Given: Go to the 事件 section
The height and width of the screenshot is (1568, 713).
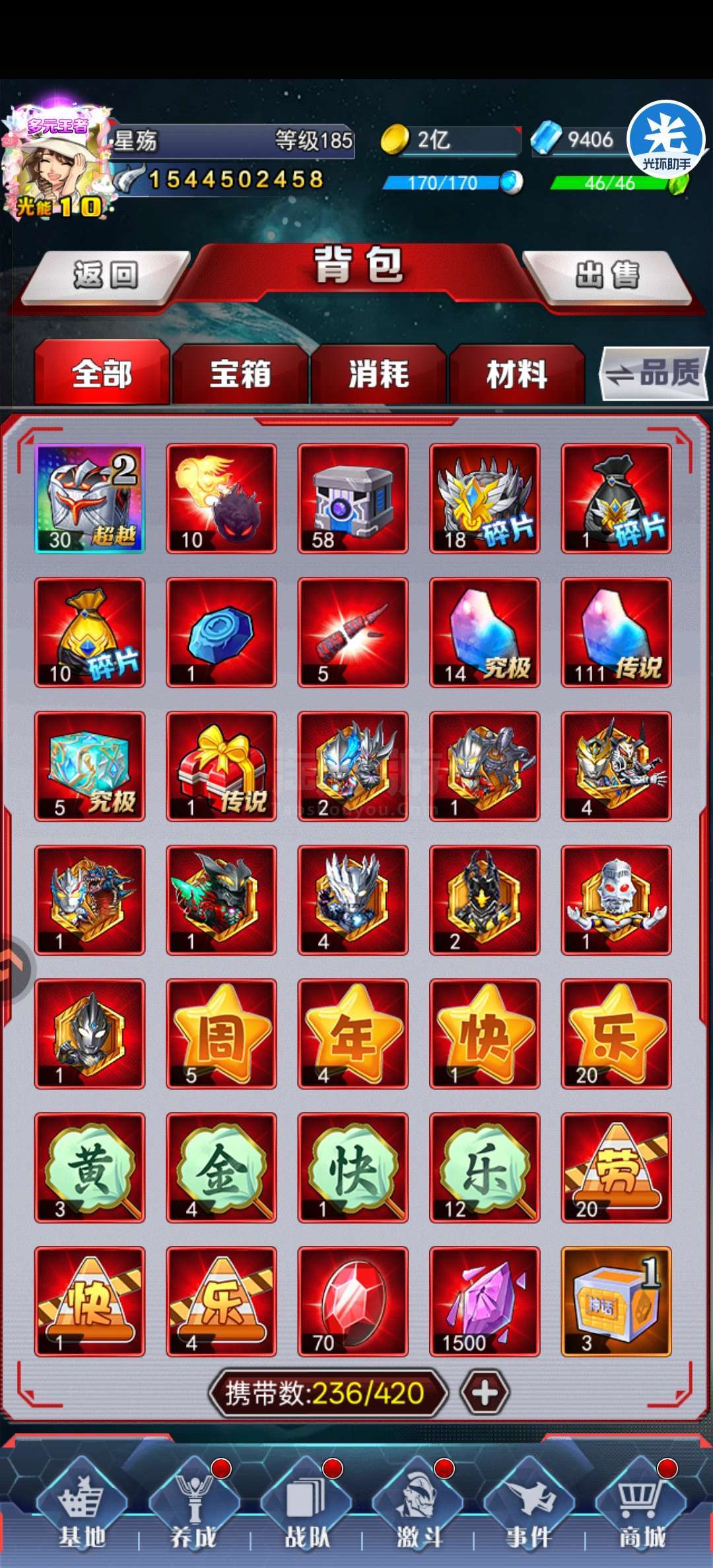Looking at the screenshot, I should coord(529,1506).
